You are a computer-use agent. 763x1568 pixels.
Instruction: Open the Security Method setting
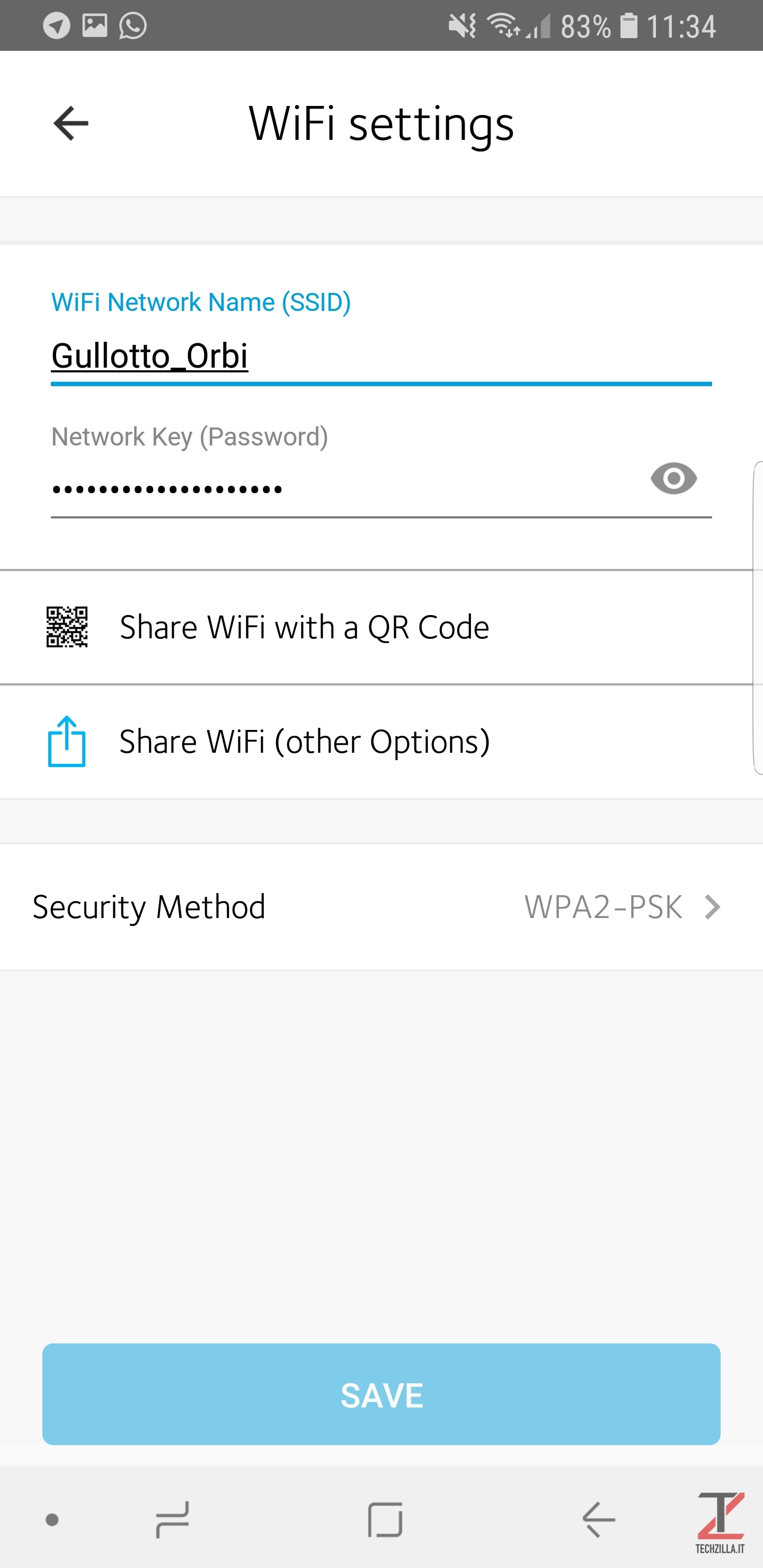point(381,907)
